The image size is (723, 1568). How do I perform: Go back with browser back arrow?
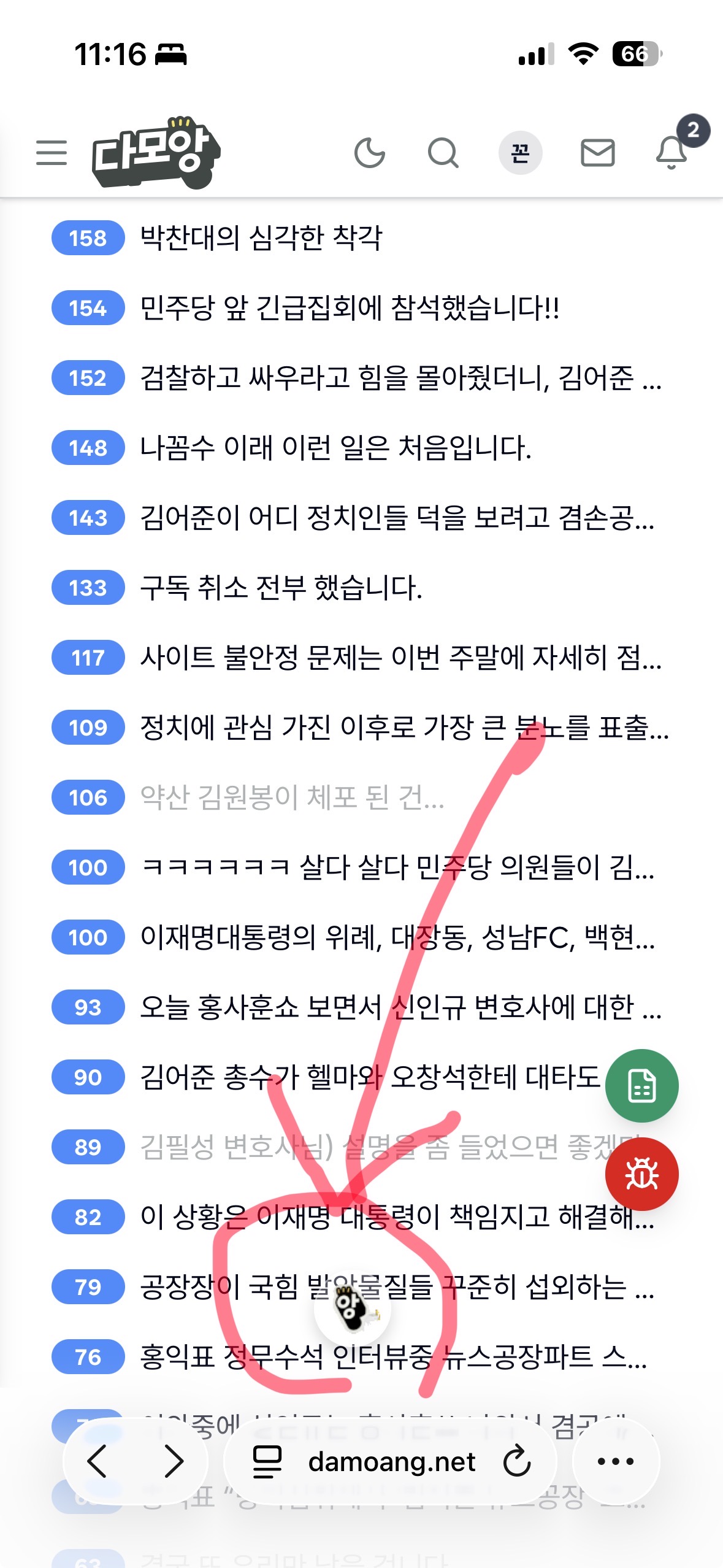pos(98,1461)
